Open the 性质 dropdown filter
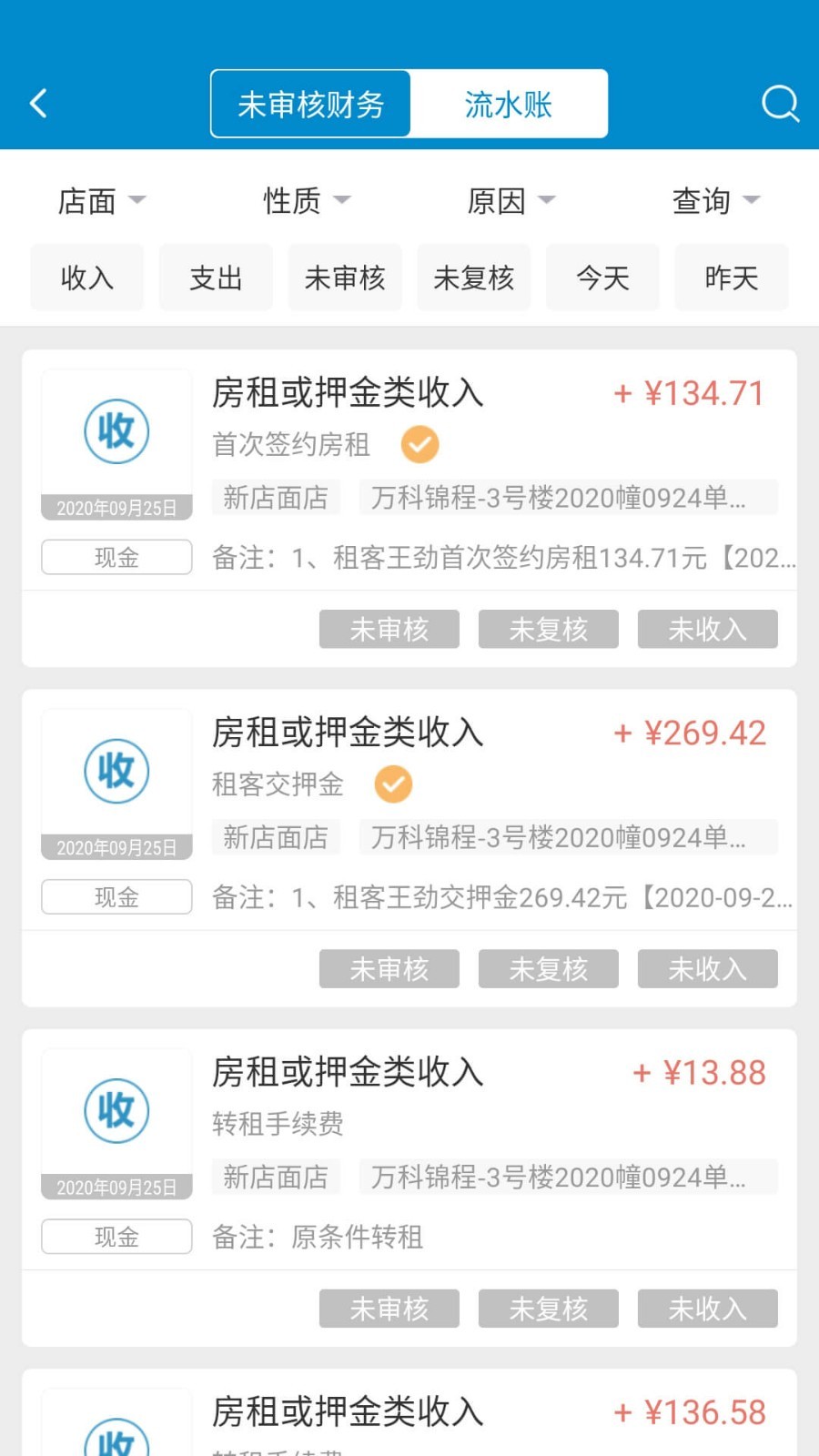 304,201
